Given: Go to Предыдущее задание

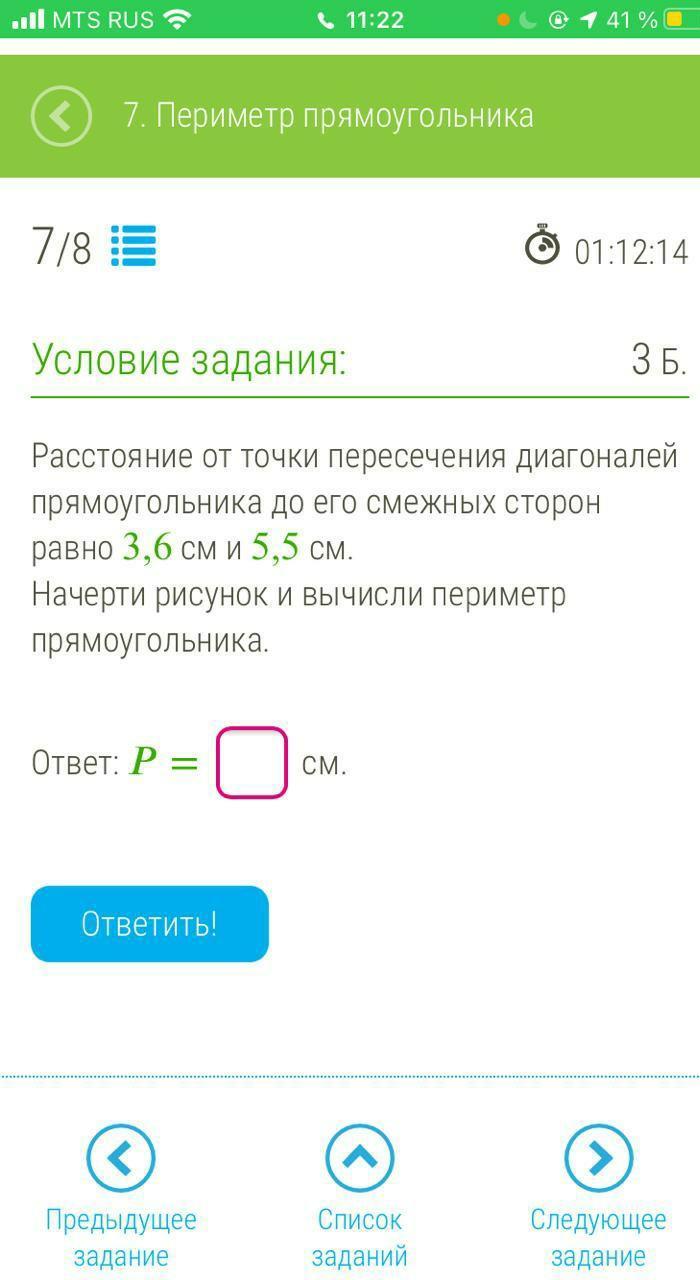Looking at the screenshot, I should point(121,1158).
